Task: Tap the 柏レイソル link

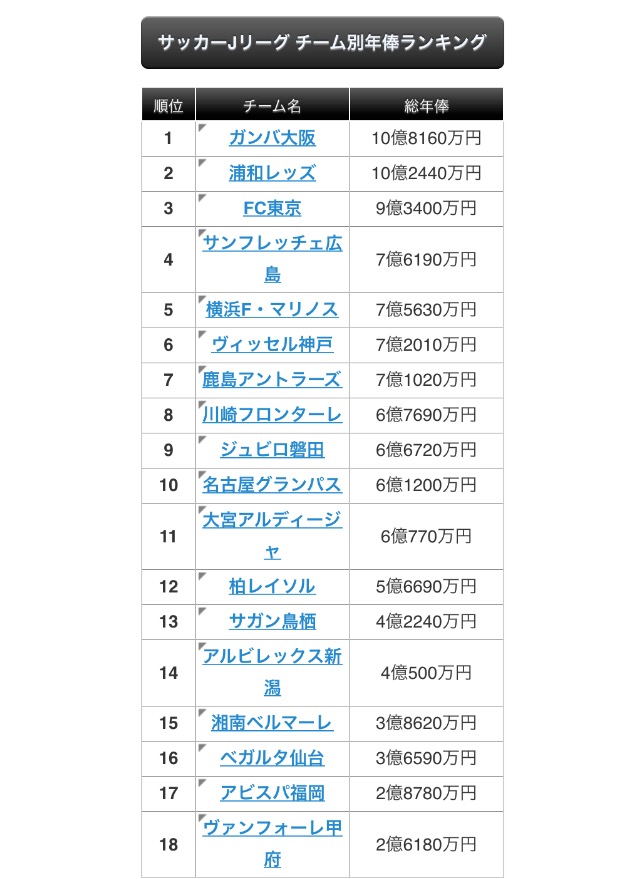Action: click(x=272, y=586)
